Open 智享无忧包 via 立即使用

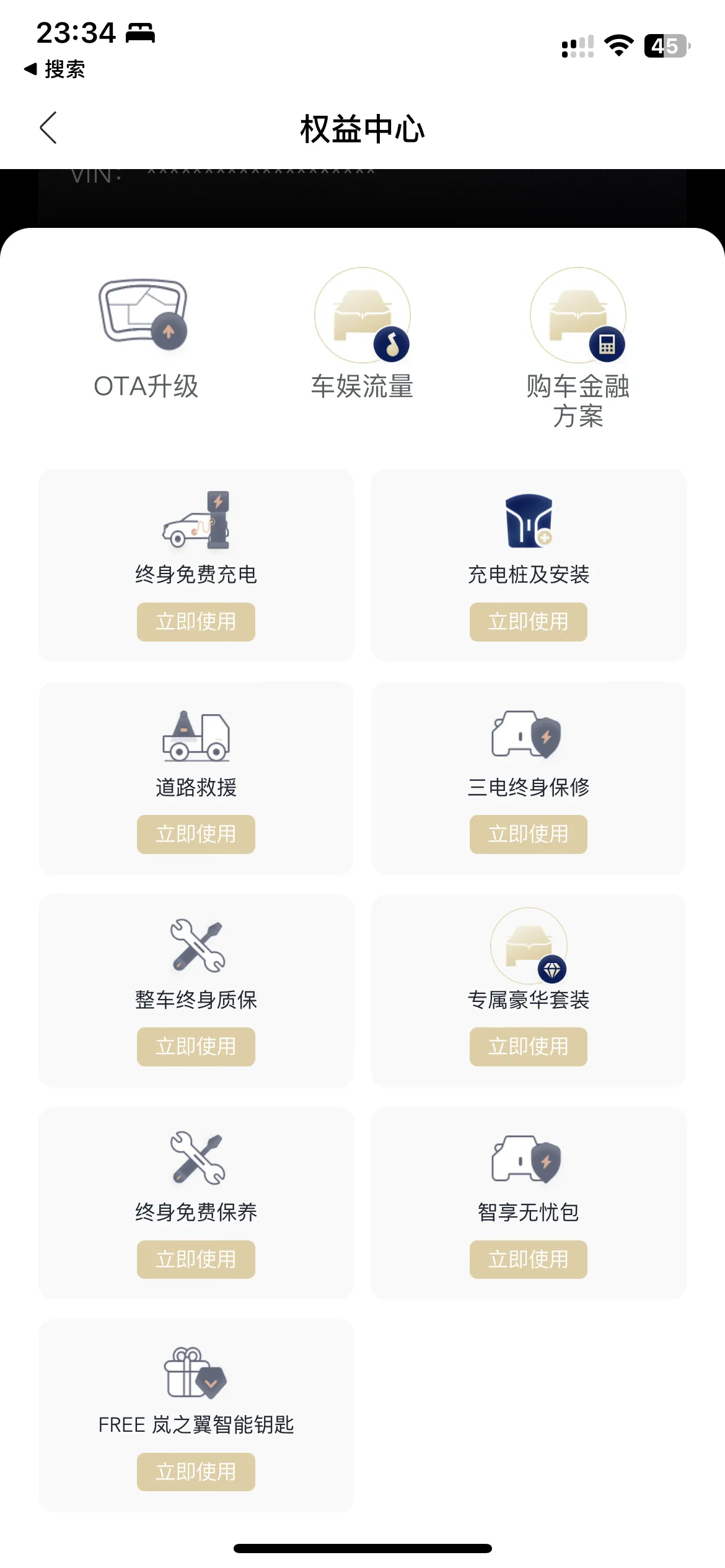click(529, 1260)
